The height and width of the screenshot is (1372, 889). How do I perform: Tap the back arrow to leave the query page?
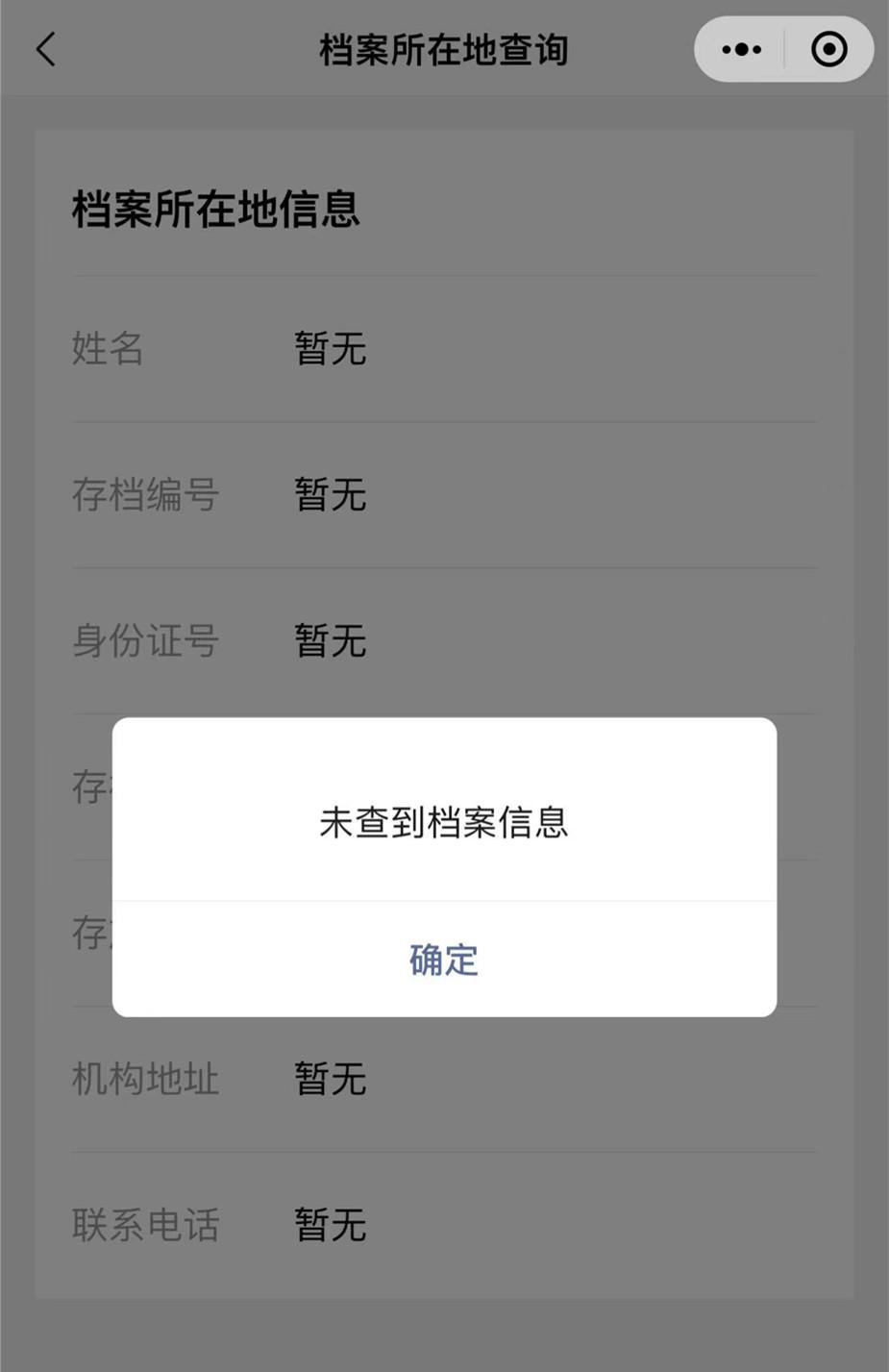[45, 49]
